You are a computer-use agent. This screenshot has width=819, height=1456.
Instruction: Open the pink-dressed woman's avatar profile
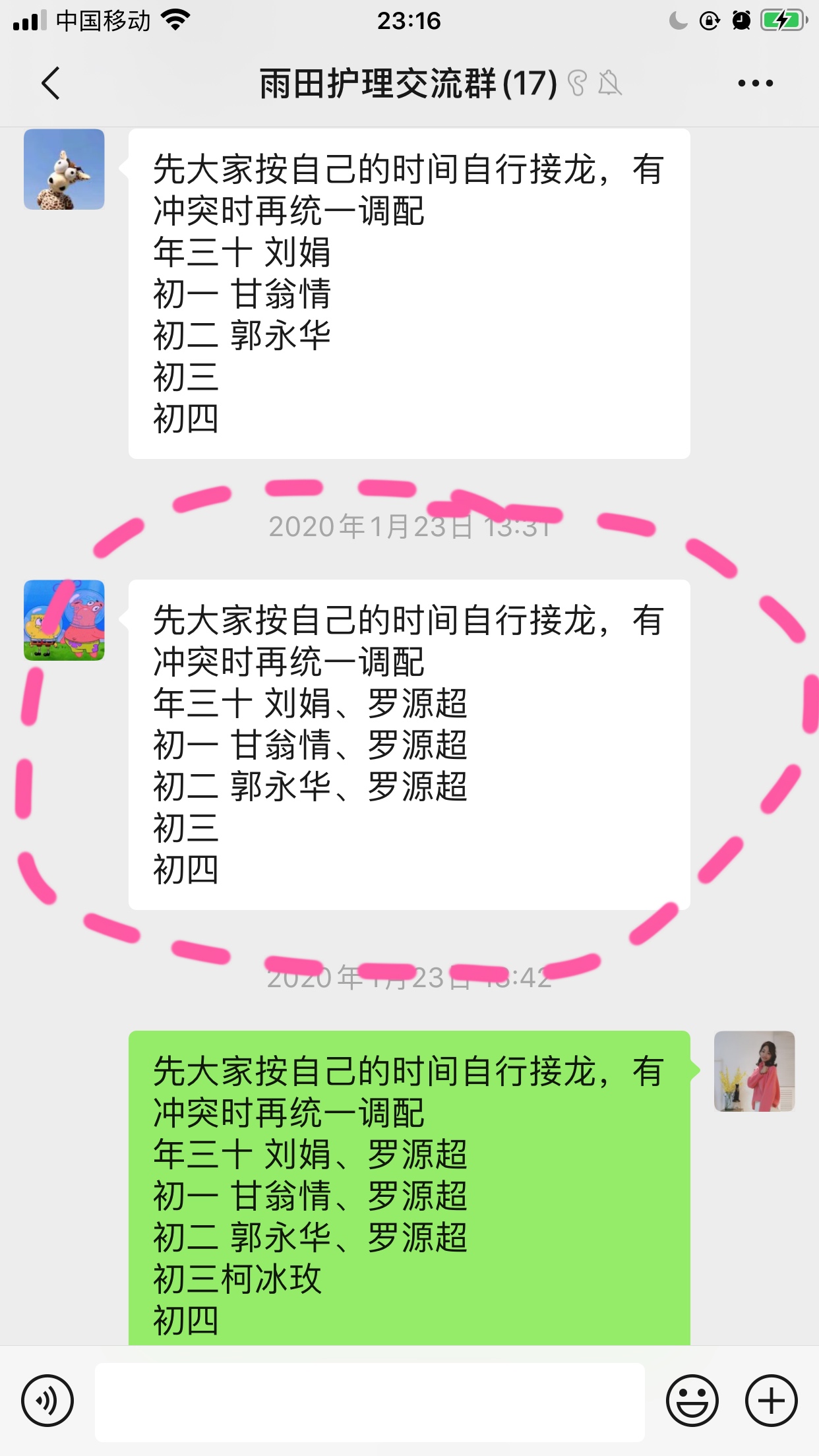(x=754, y=1071)
